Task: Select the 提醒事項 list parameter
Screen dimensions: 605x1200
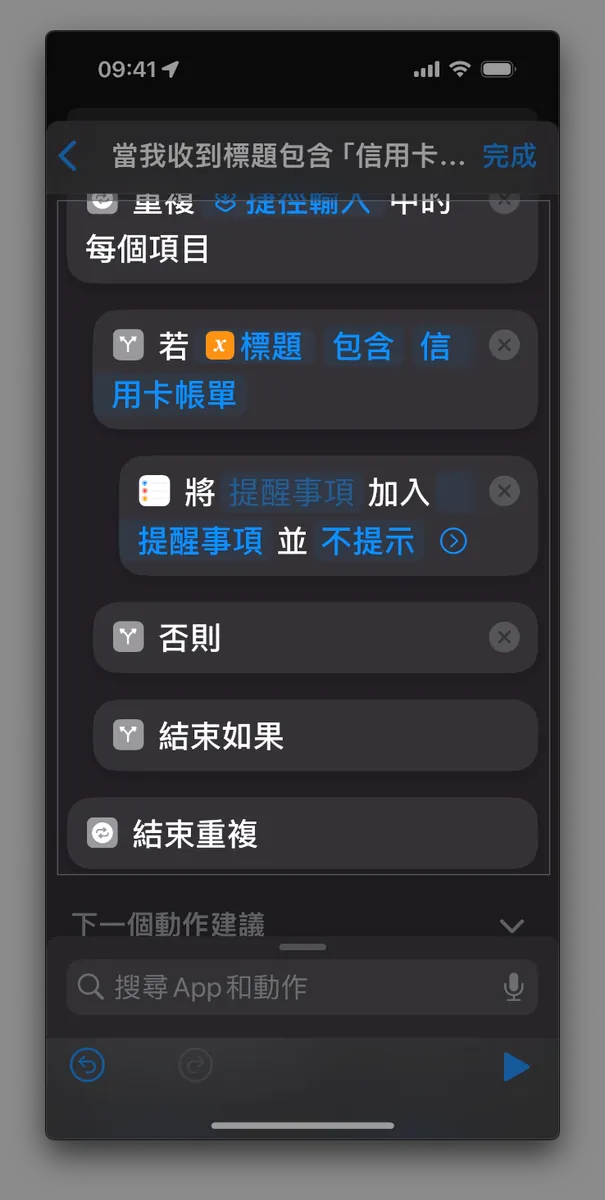Action: pos(200,541)
